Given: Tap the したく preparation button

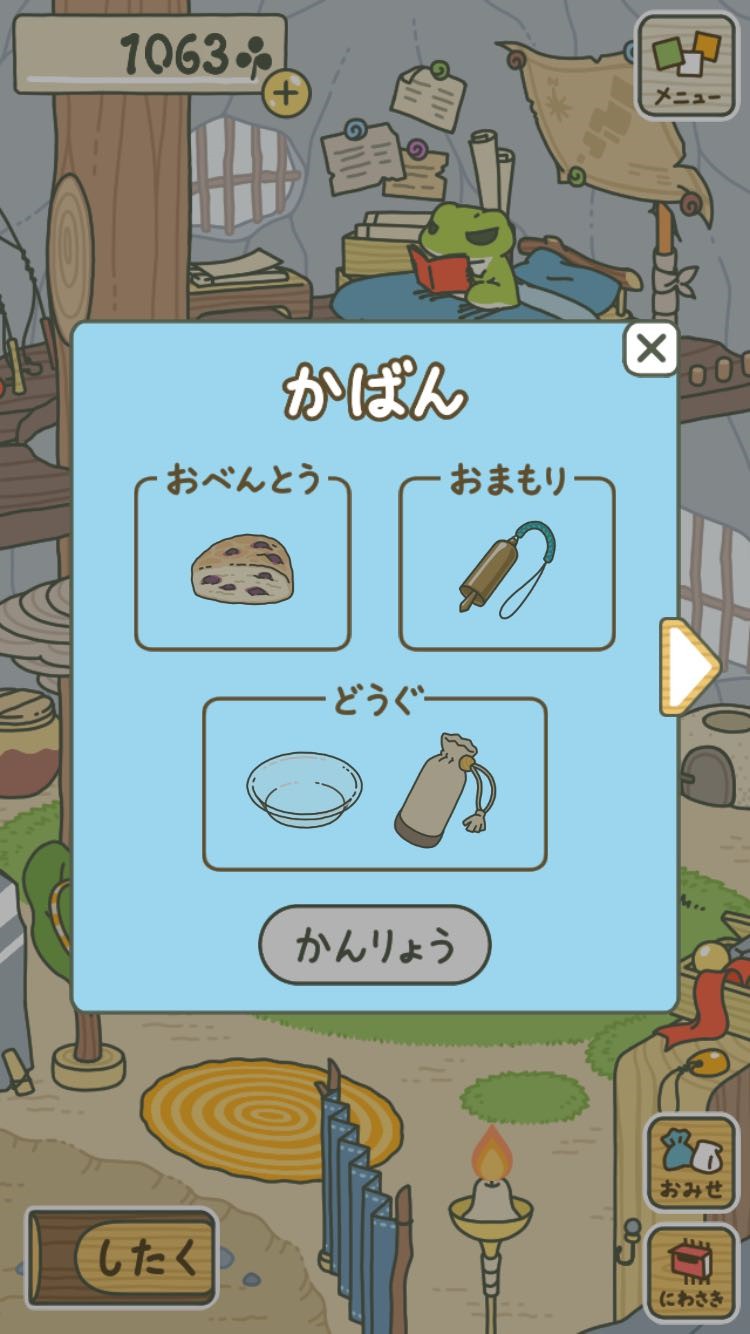Looking at the screenshot, I should (x=122, y=1257).
